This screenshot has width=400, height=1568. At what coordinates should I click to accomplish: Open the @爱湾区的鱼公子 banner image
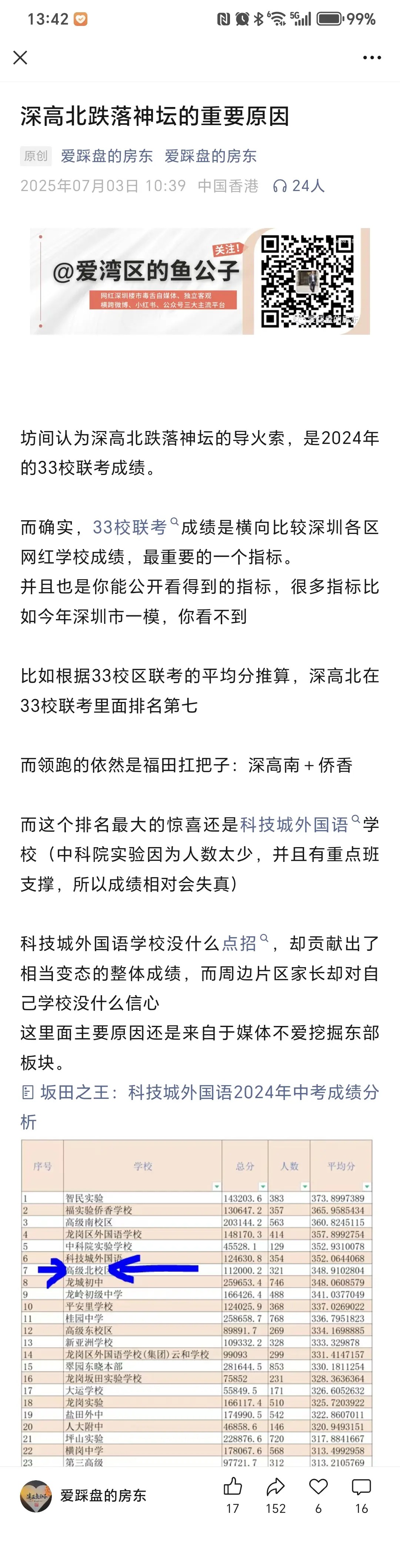coord(200,281)
